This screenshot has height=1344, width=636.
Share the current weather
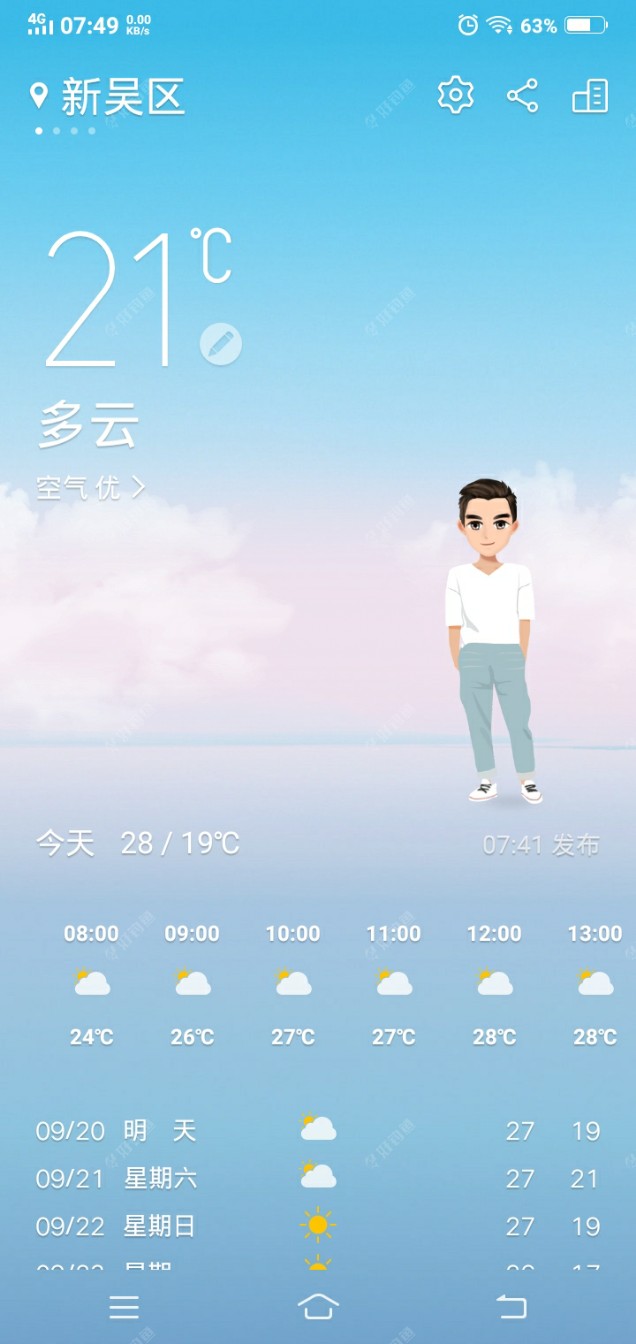tap(522, 95)
